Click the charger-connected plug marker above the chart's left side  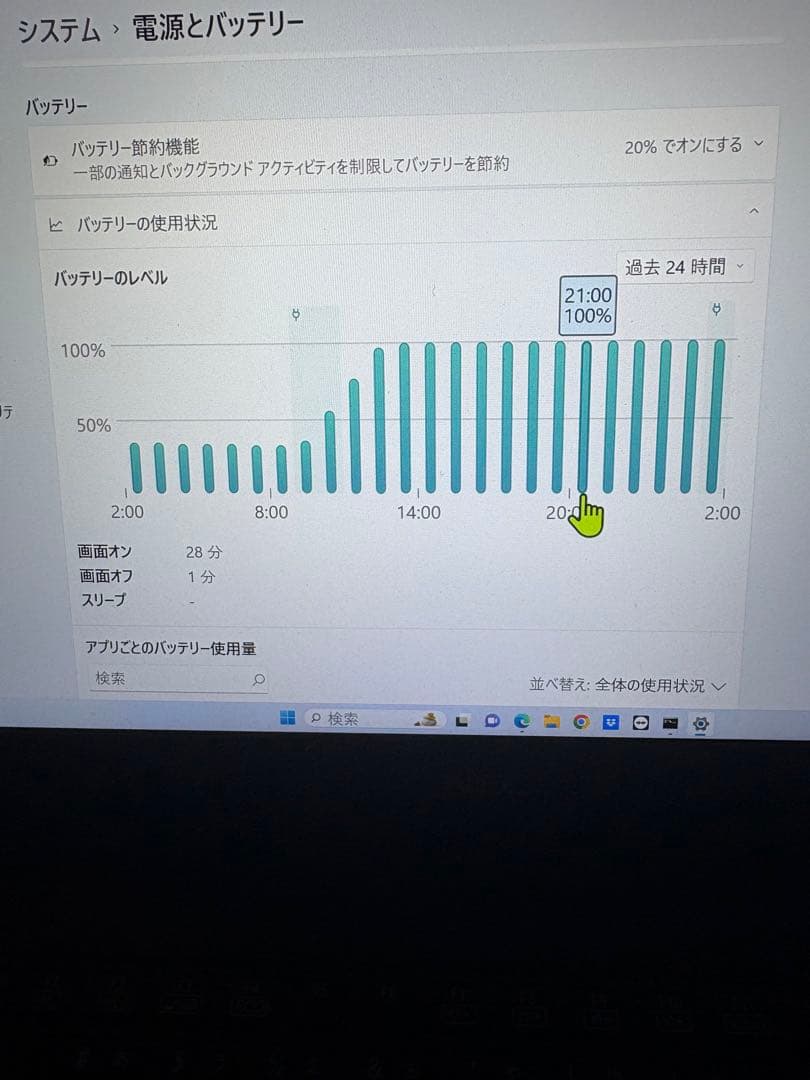296,313
